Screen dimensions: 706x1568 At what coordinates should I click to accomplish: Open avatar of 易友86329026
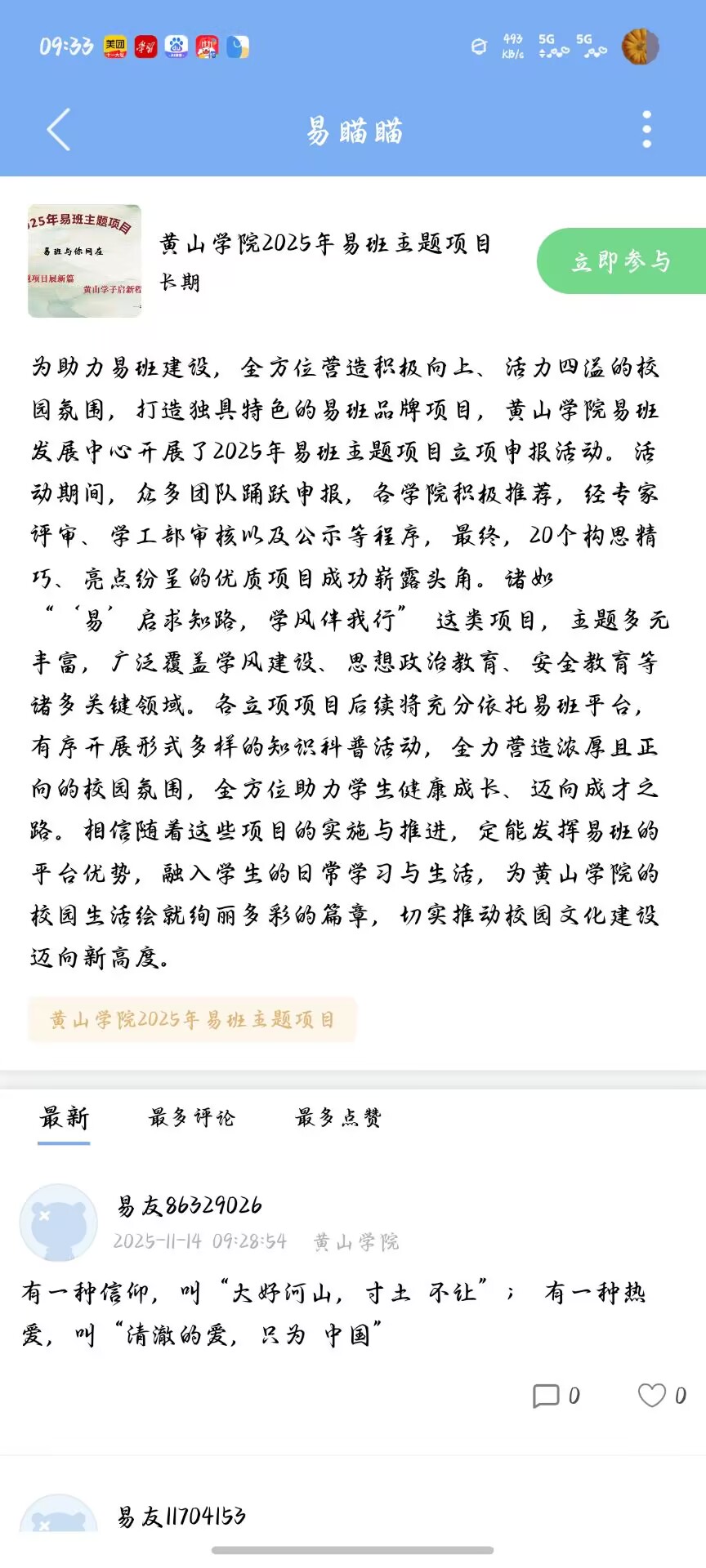pos(58,1223)
